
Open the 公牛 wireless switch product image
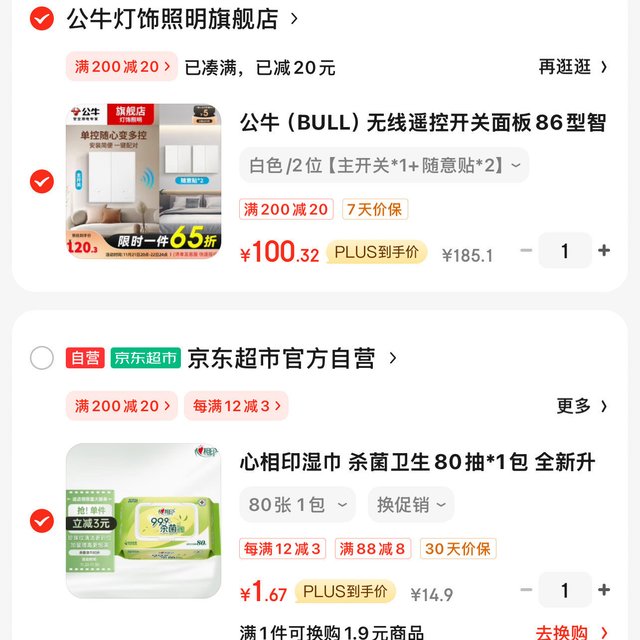[x=143, y=182]
